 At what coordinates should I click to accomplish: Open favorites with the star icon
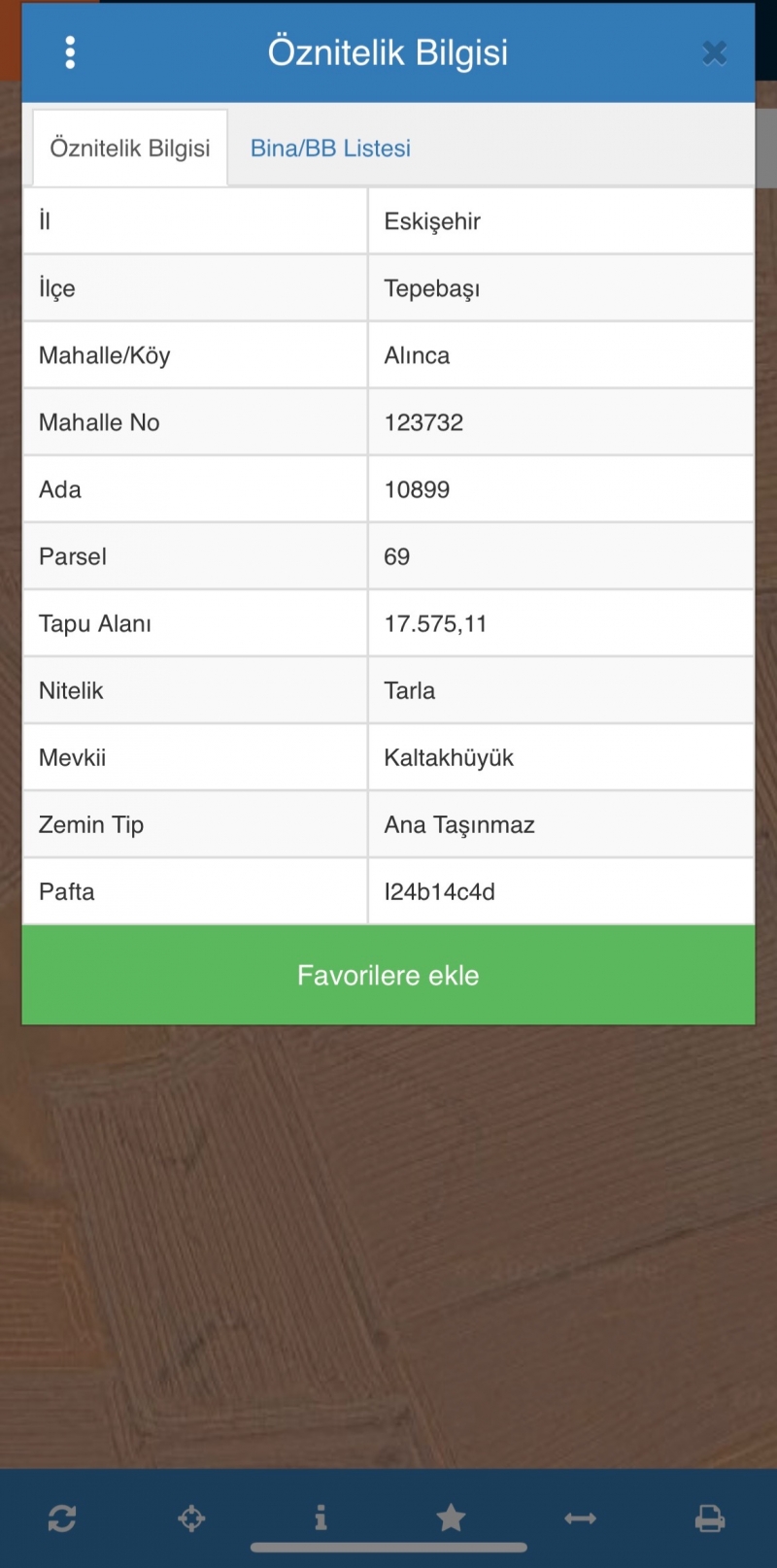point(451,1518)
